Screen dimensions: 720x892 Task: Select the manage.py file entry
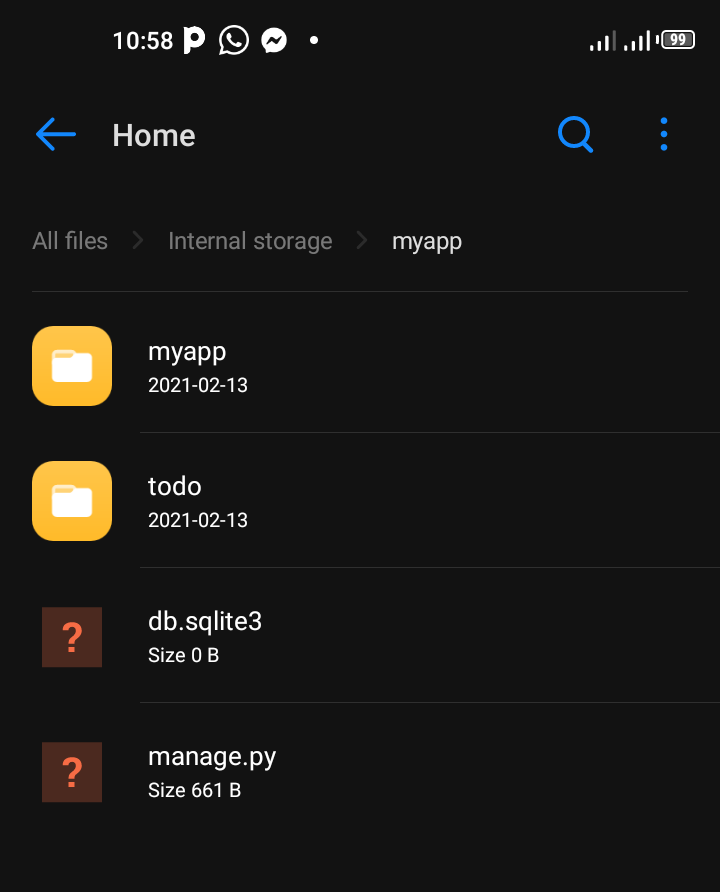pyautogui.click(x=300, y=772)
